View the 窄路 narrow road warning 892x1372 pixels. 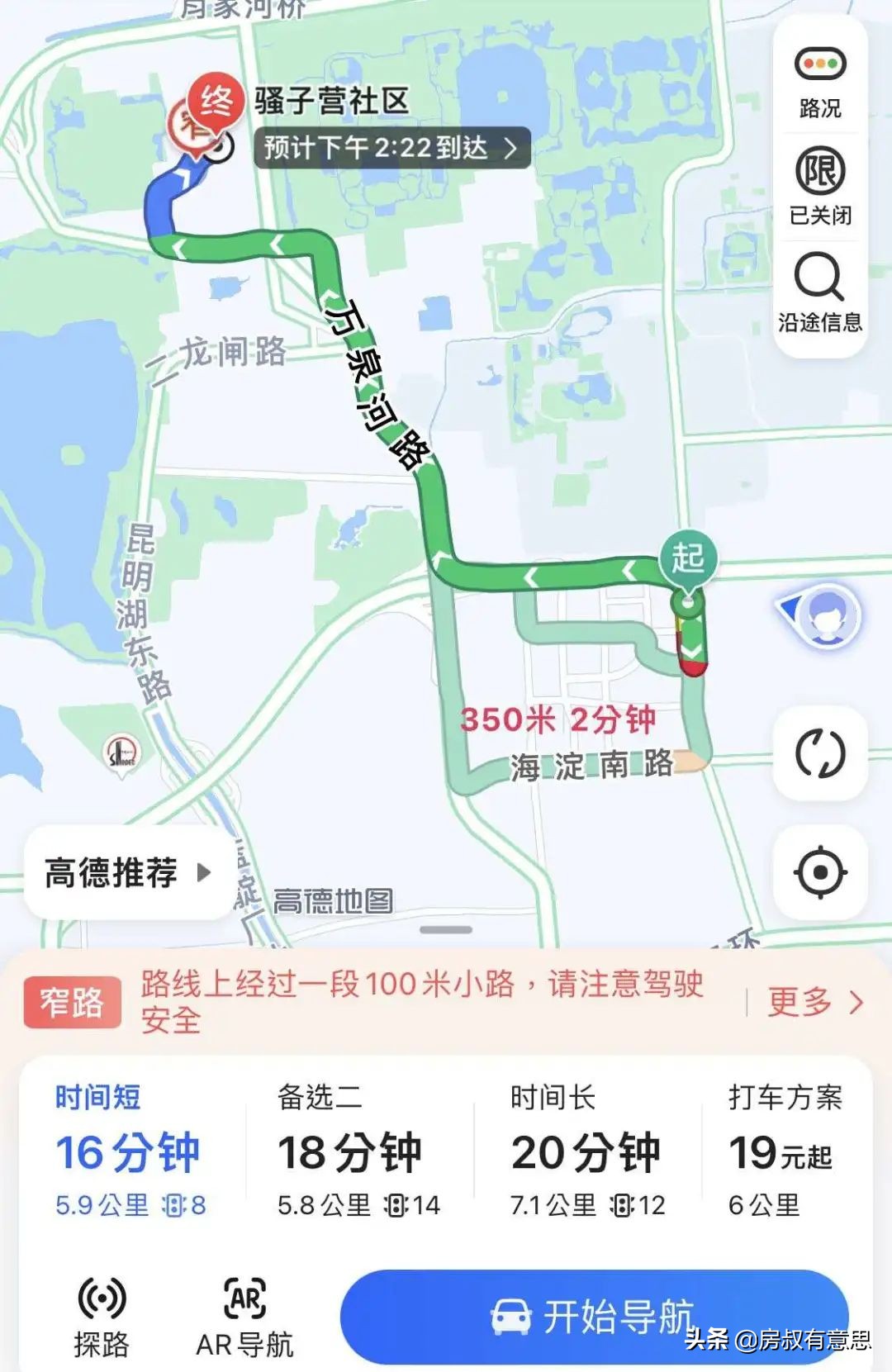[71, 999]
